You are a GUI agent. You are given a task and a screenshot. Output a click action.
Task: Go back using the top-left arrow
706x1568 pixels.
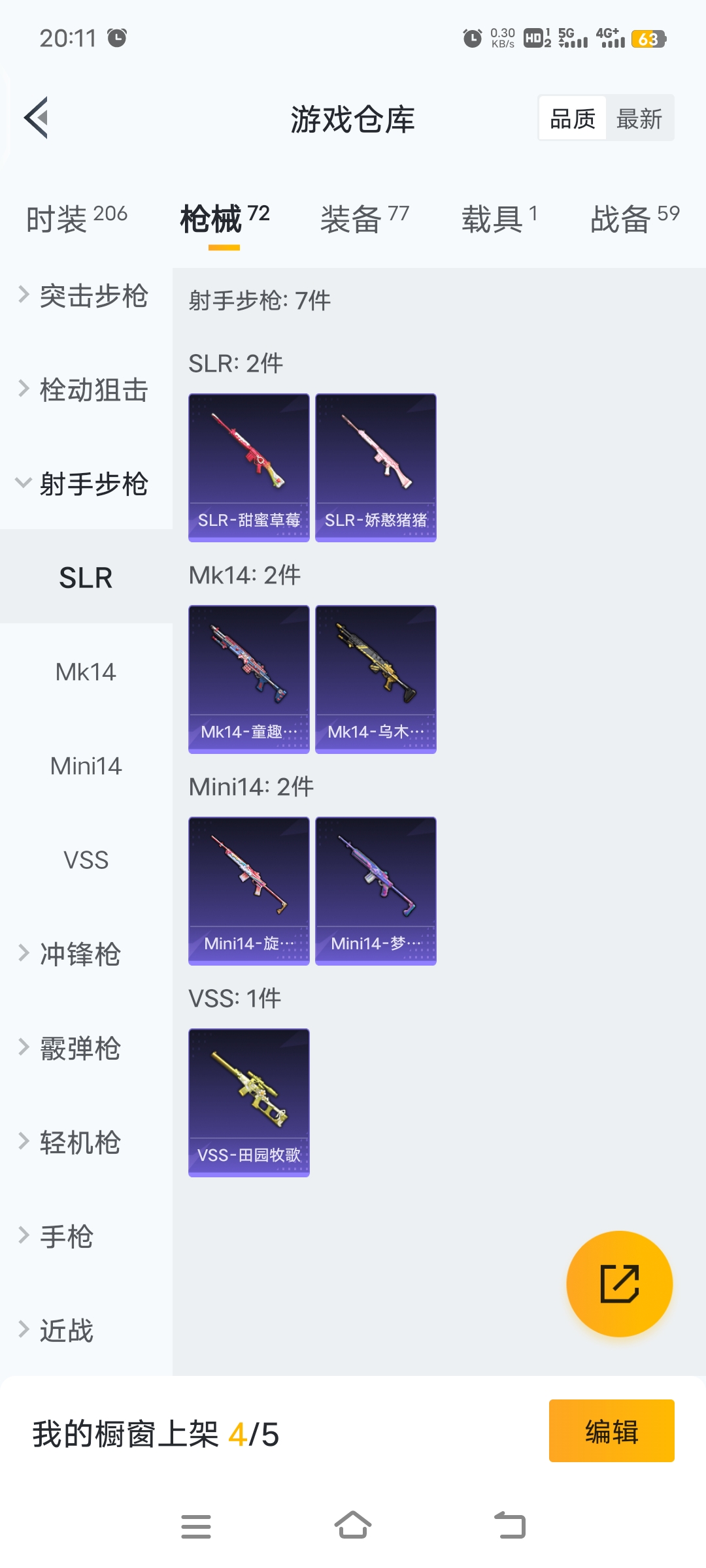[x=37, y=118]
